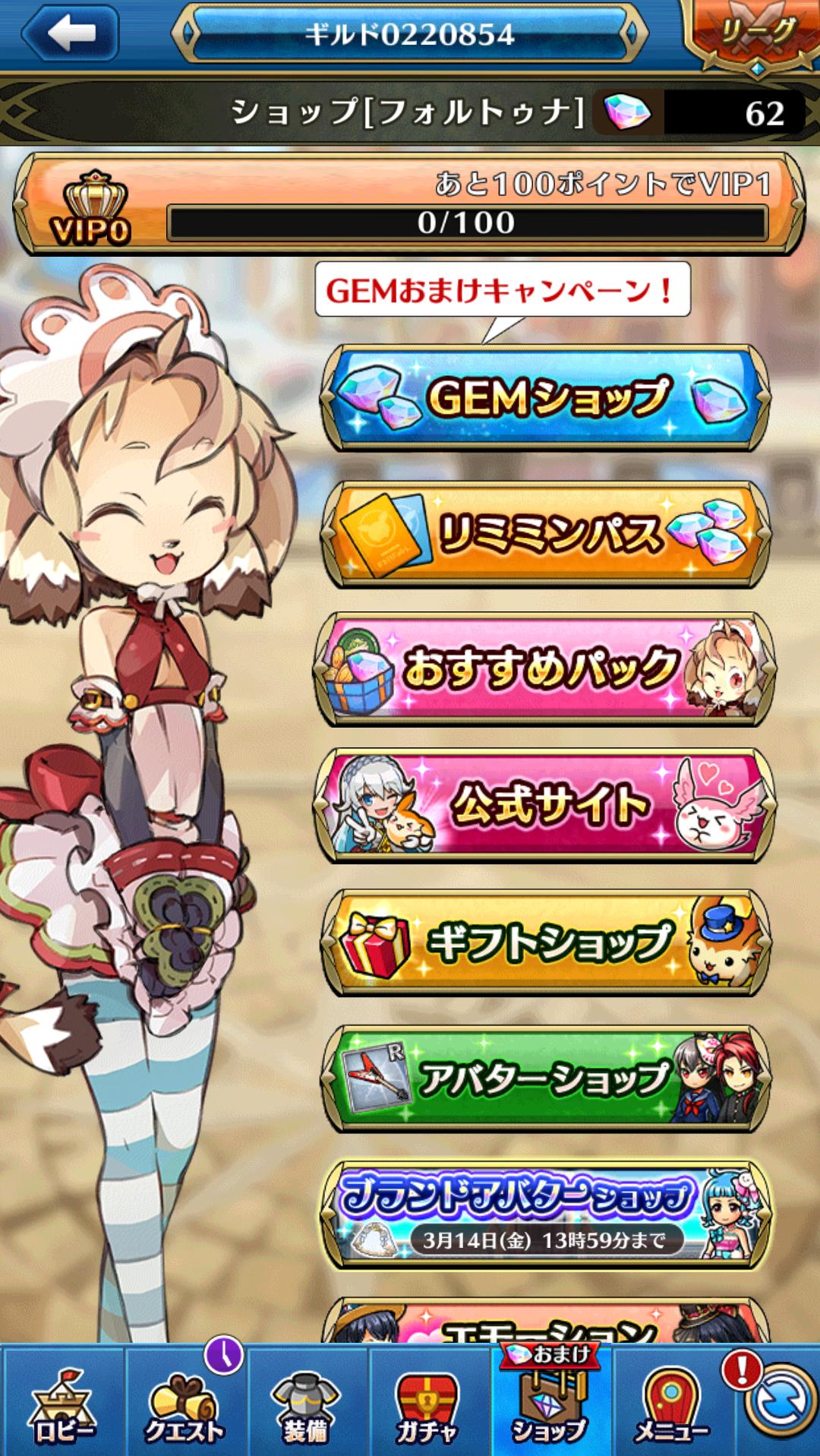820x1456 pixels.
Task: Switch to the 装備 equipment tab
Action: click(306, 1404)
